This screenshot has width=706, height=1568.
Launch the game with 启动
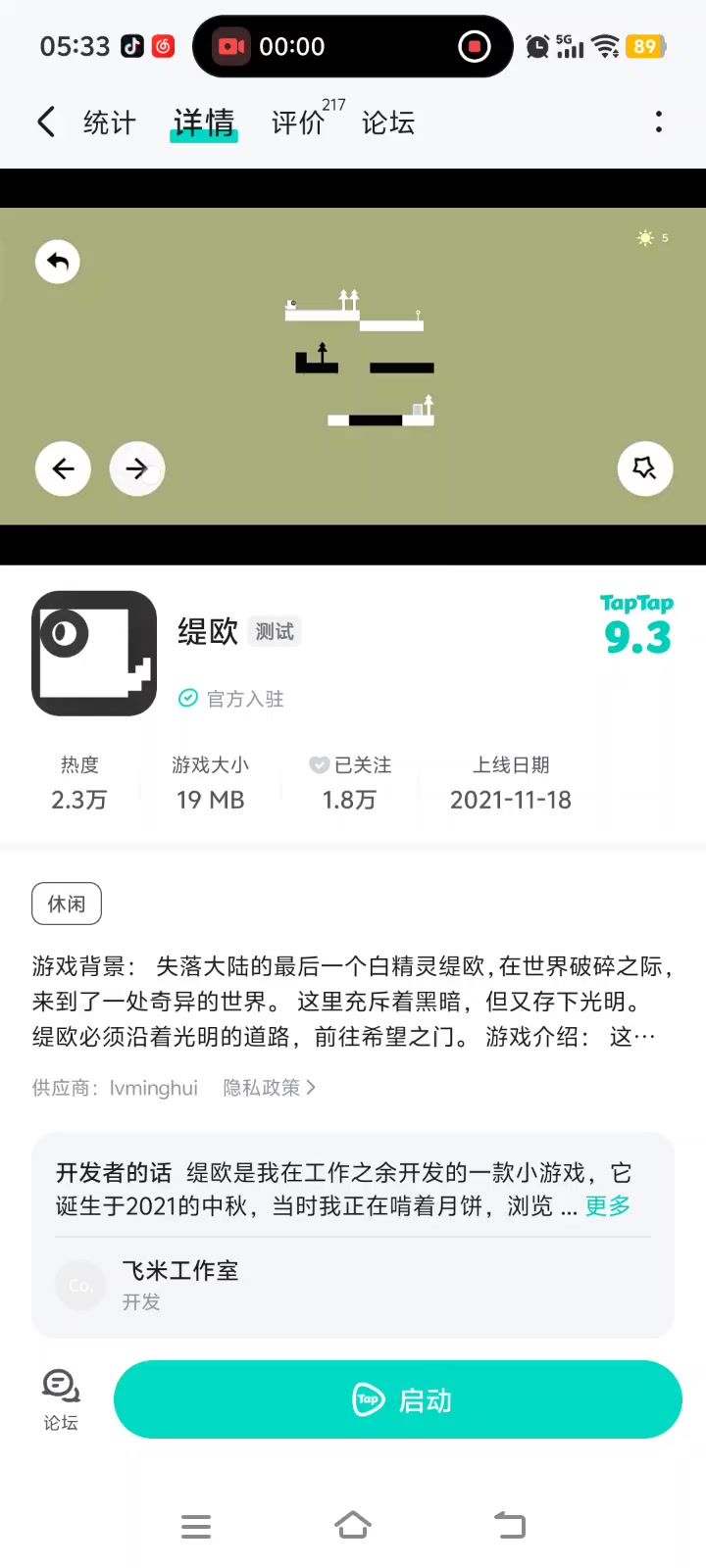398,1399
